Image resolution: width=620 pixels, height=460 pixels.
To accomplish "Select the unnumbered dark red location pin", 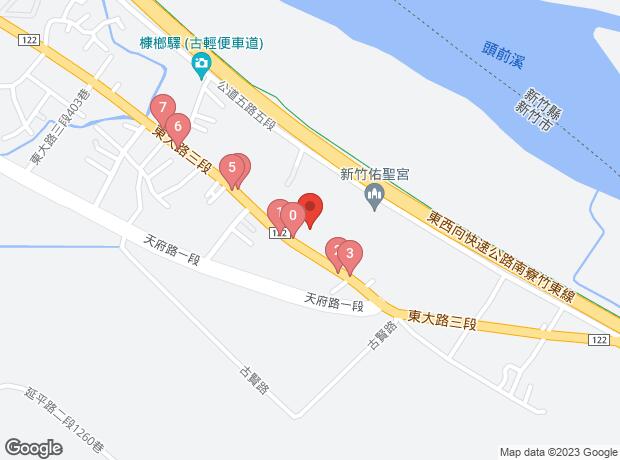I will [311, 207].
